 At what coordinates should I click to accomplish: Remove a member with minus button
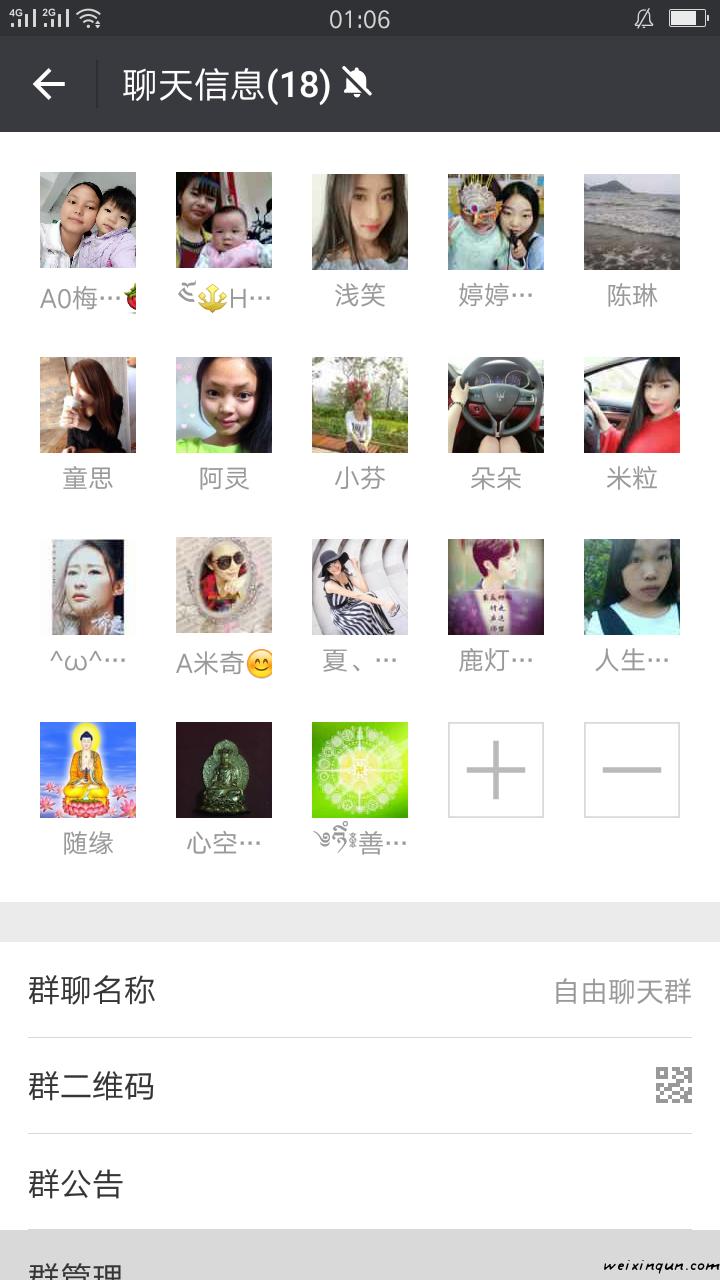pyautogui.click(x=632, y=770)
